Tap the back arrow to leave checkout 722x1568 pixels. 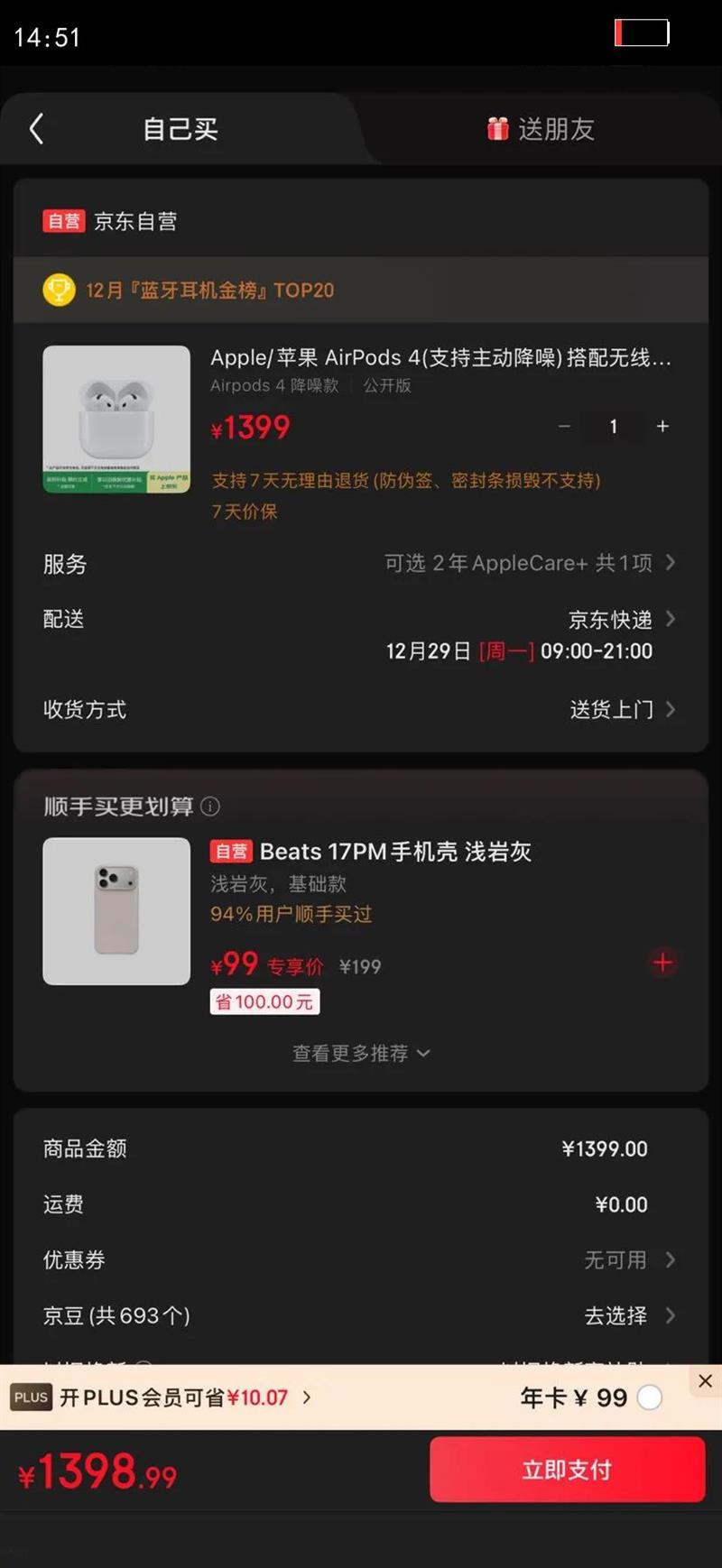(x=36, y=129)
